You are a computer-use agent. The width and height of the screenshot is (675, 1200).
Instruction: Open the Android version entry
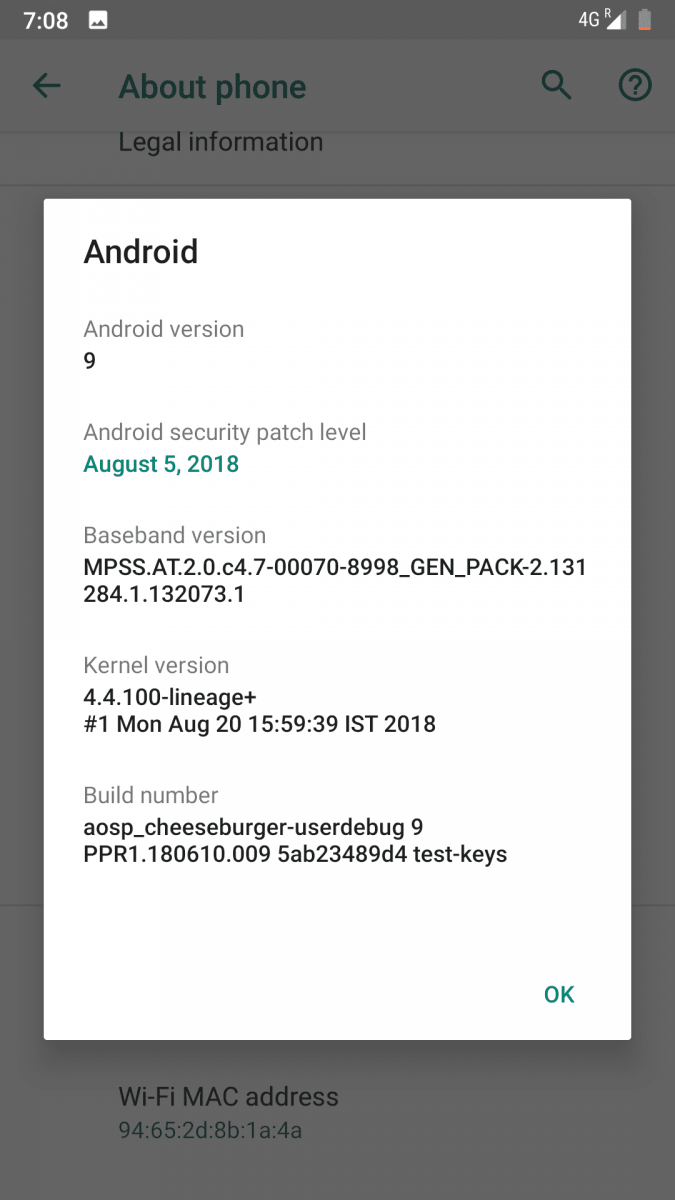pos(337,344)
